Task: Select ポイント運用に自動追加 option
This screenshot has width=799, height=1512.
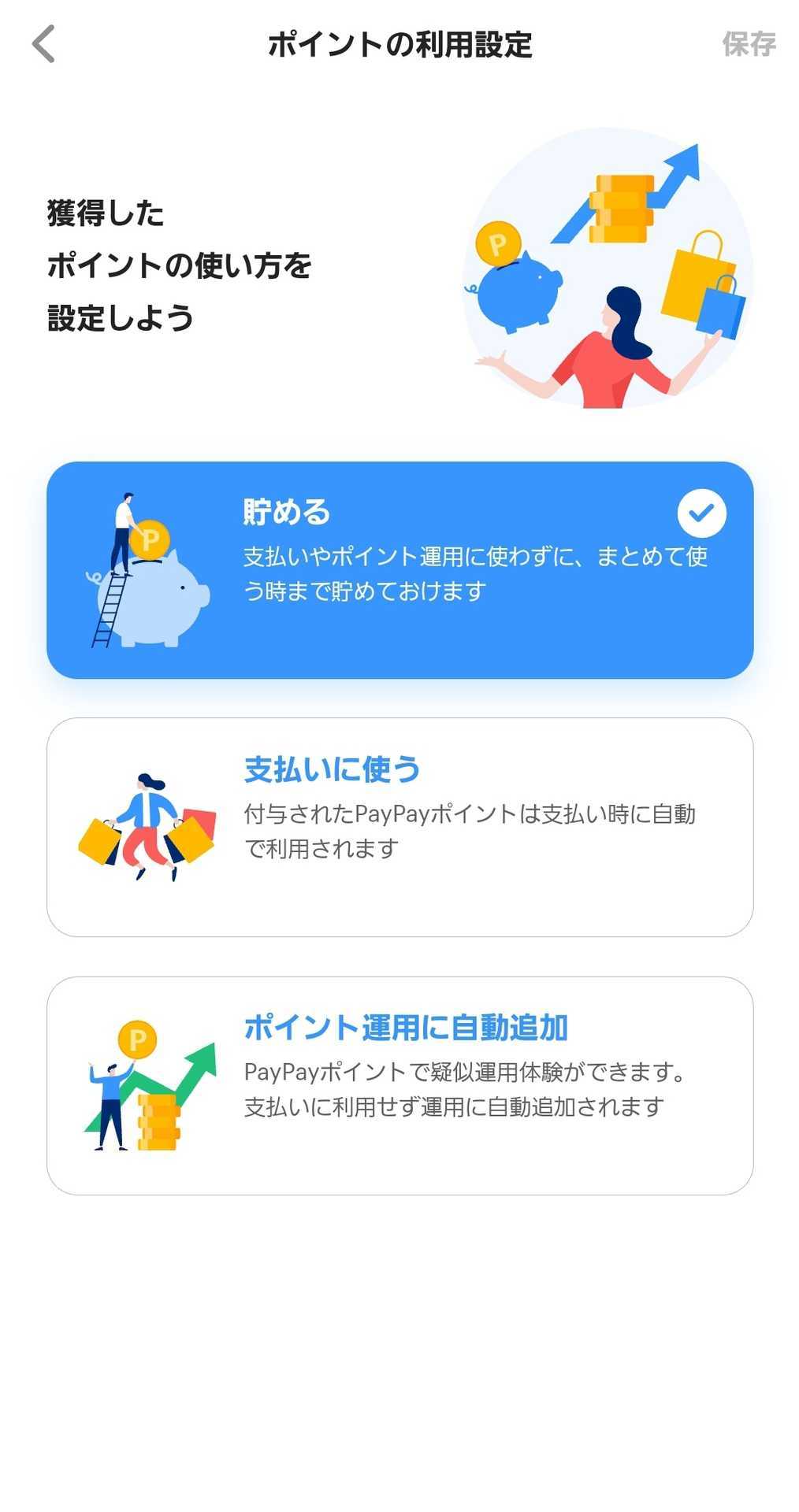Action: (x=400, y=1086)
